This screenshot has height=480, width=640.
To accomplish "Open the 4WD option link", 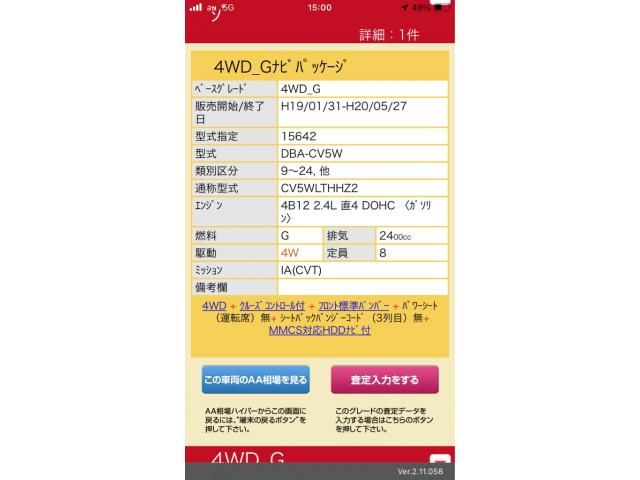I will [x=214, y=305].
